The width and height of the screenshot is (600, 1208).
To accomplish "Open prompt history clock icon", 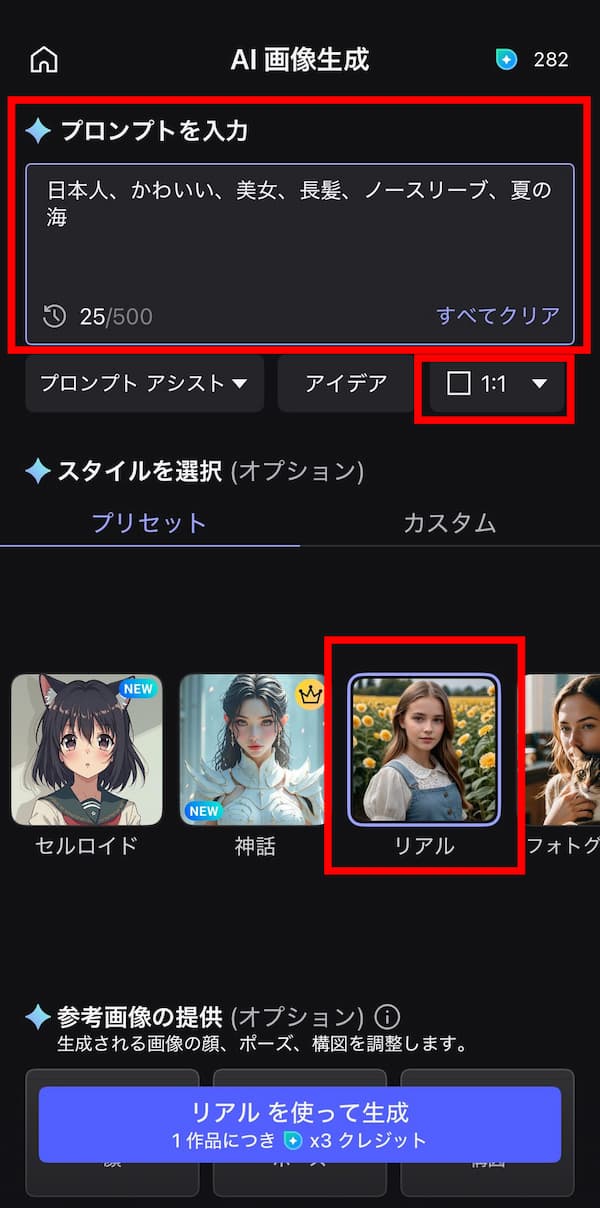I will point(54,317).
